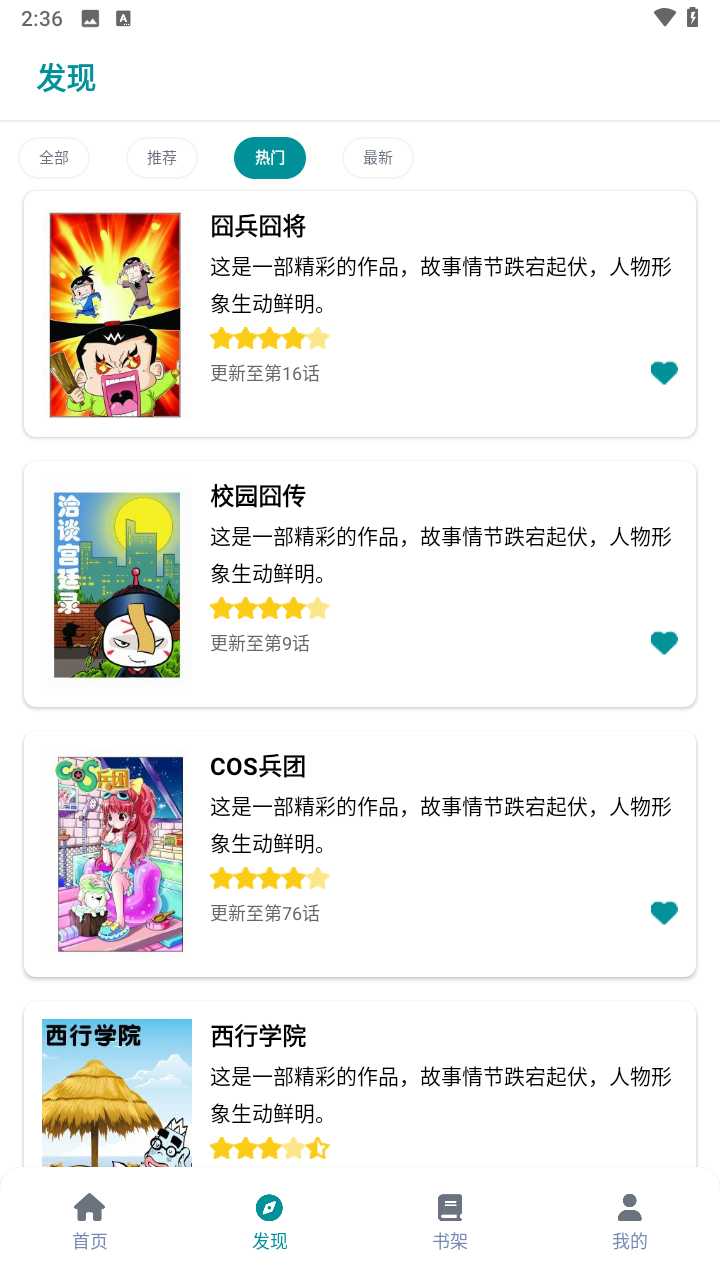Tap the 发现 compass icon in bottom navigation

[x=270, y=1207]
